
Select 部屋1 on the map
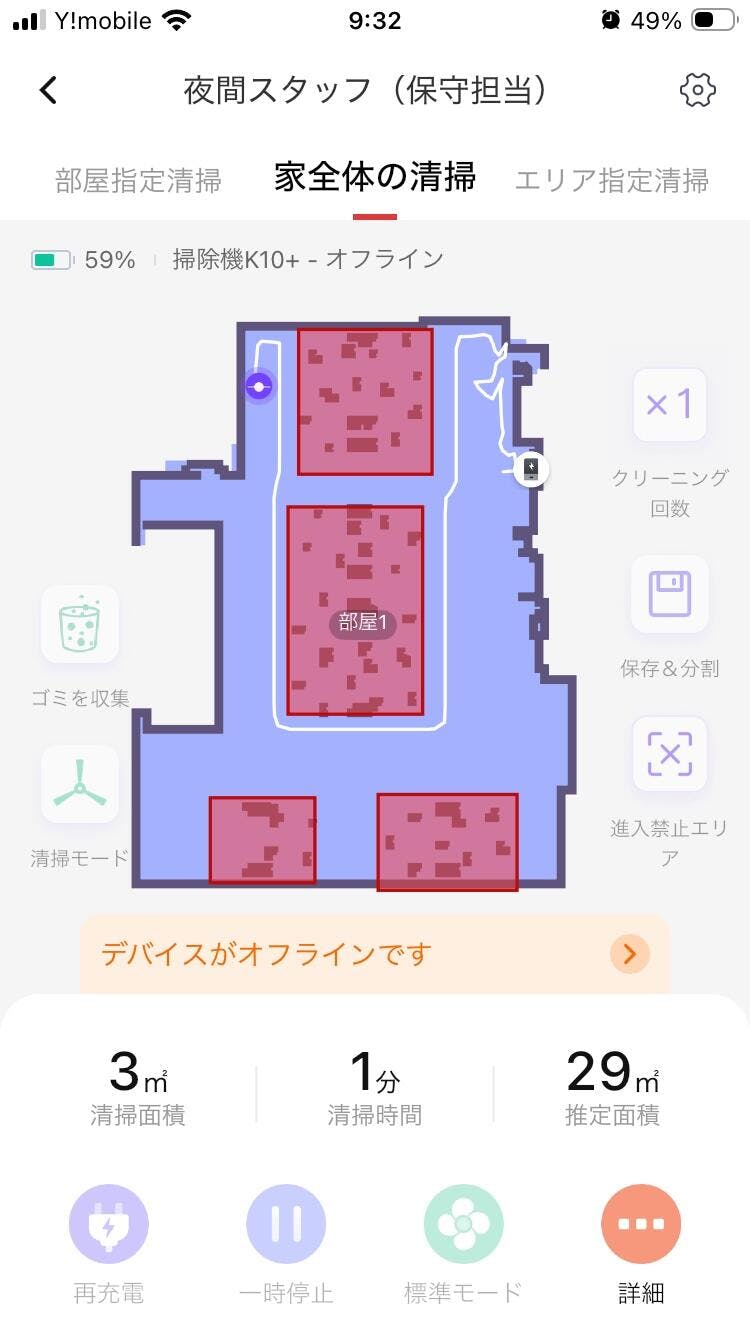coord(363,624)
